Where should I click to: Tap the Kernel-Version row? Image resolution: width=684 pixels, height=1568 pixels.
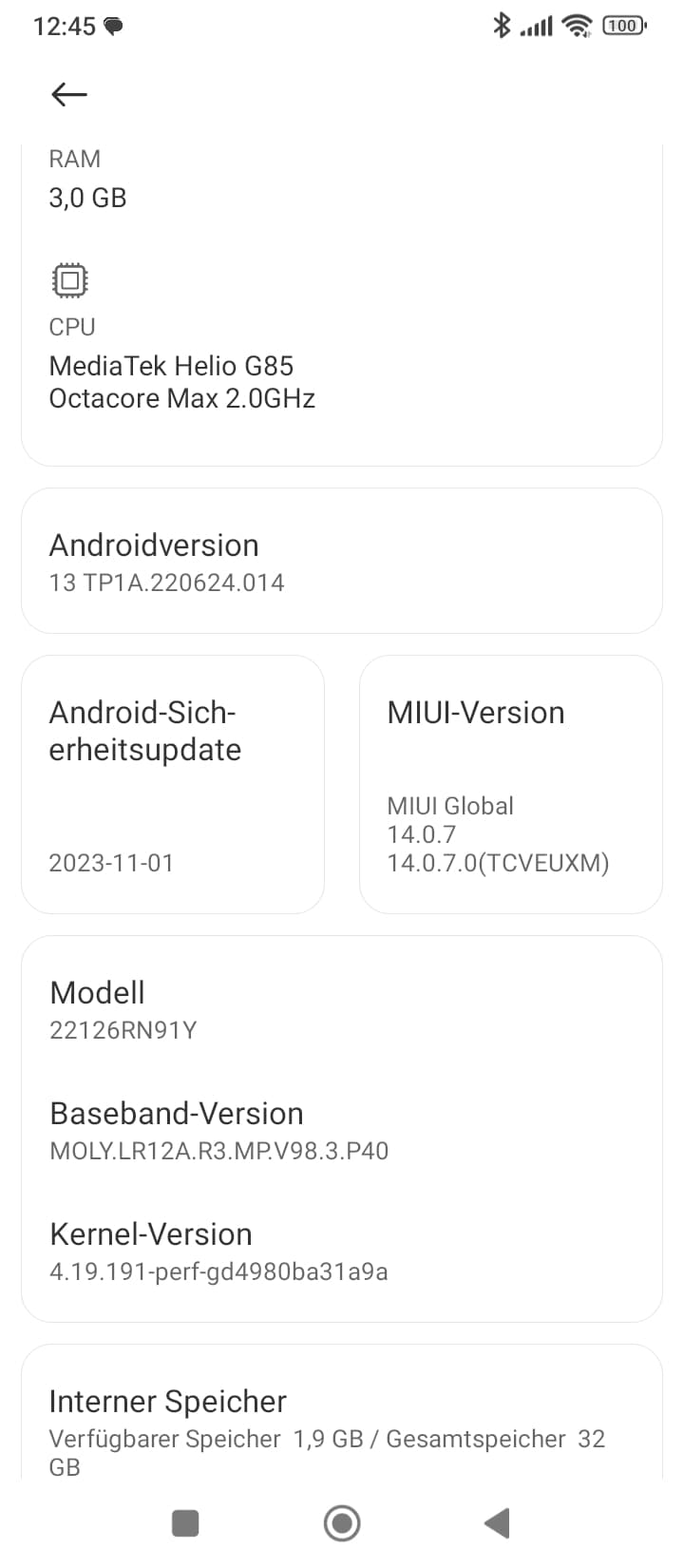click(342, 1252)
